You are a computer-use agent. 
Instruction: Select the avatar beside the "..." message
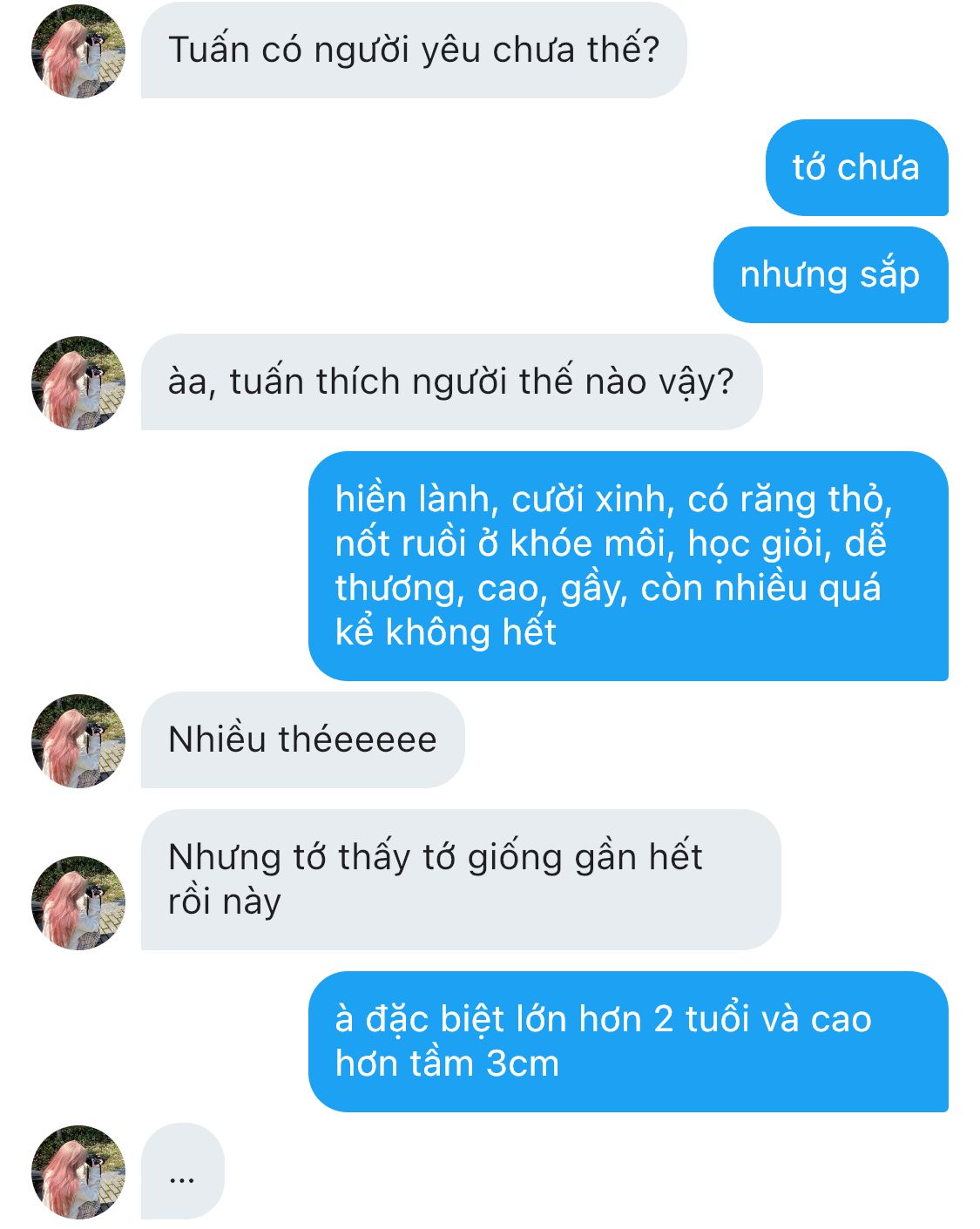pyautogui.click(x=78, y=1172)
